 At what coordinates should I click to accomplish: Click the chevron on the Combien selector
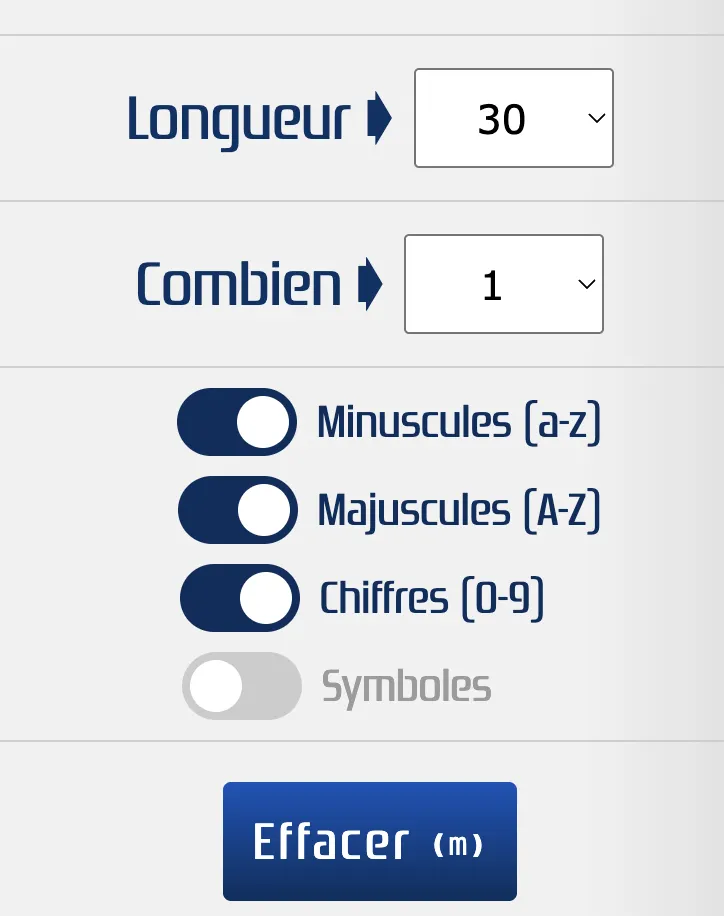[585, 284]
